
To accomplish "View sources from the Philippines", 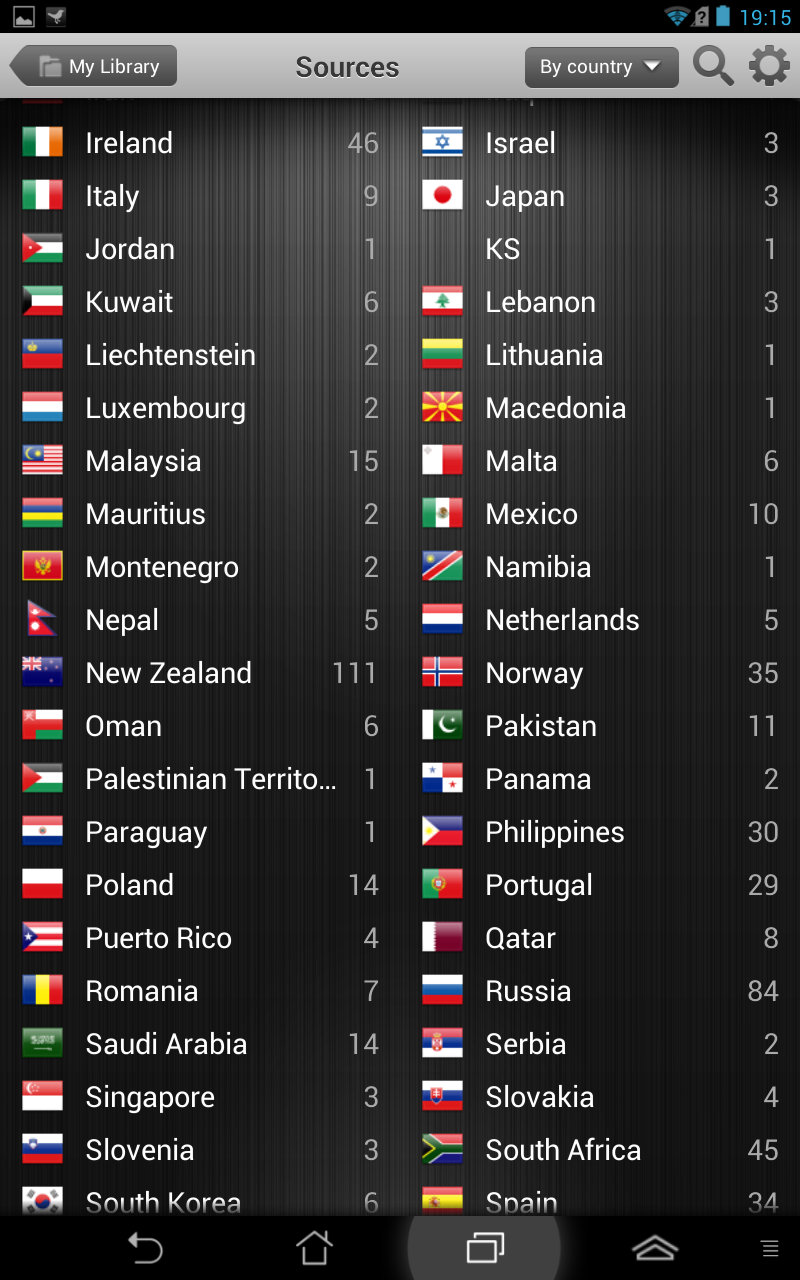I will click(600, 832).
